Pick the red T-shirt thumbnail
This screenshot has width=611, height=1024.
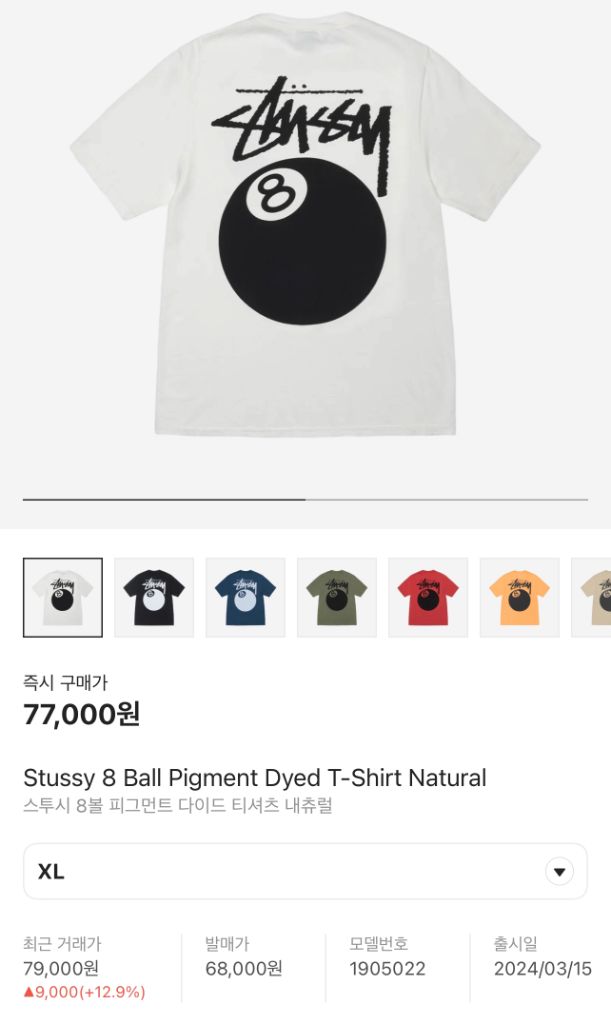pos(428,597)
